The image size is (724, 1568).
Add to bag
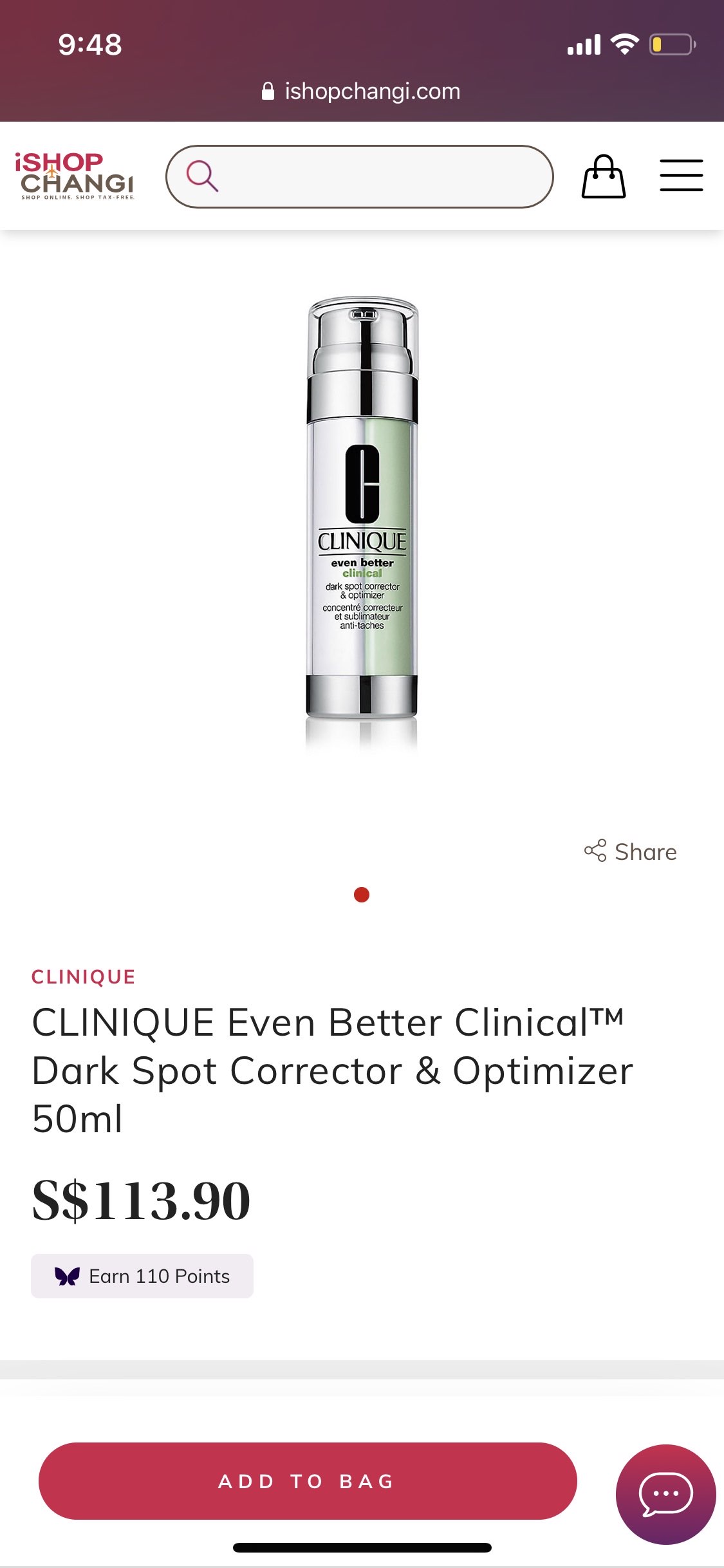point(308,1480)
